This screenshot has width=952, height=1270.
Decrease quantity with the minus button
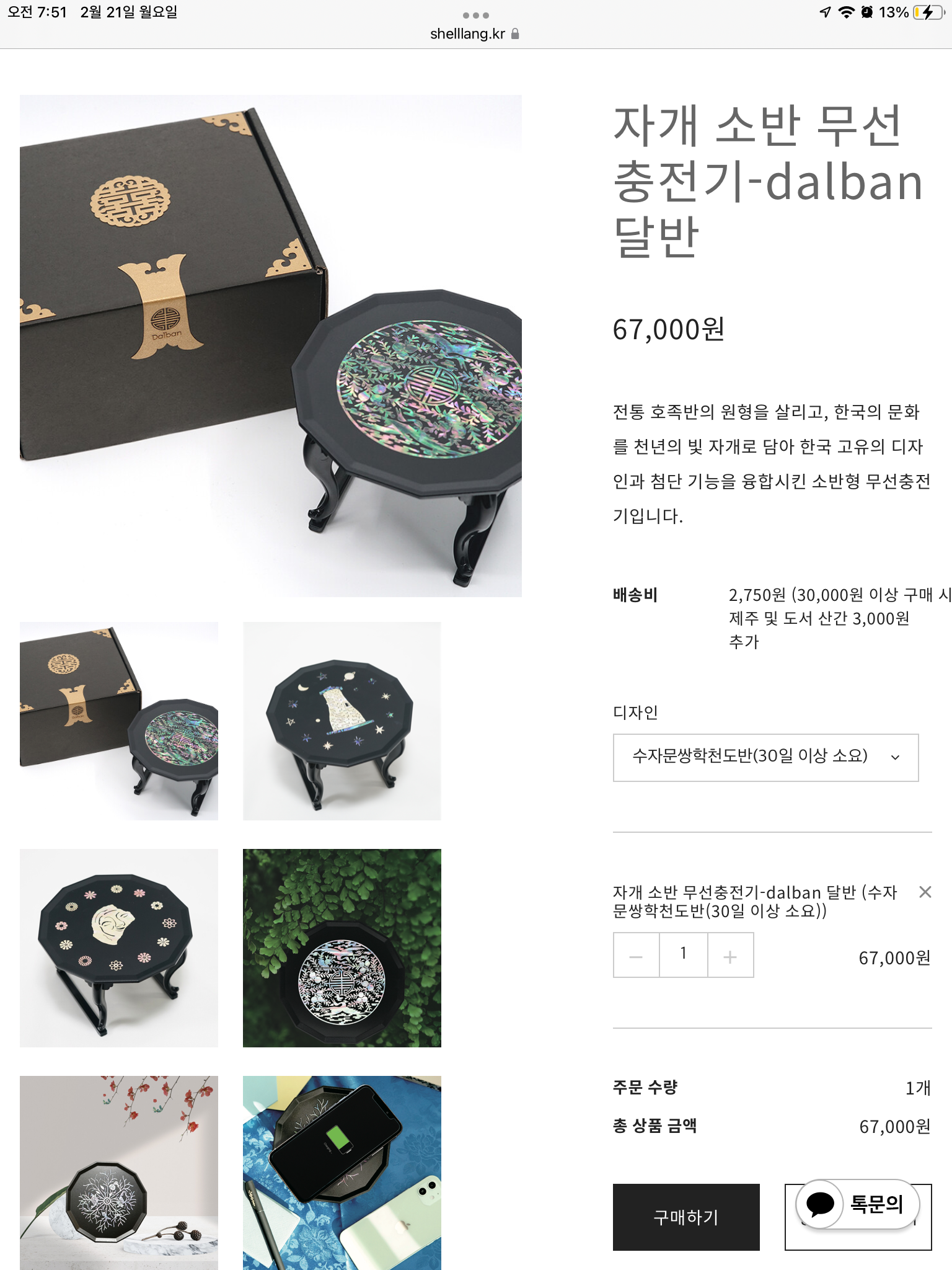click(x=636, y=956)
